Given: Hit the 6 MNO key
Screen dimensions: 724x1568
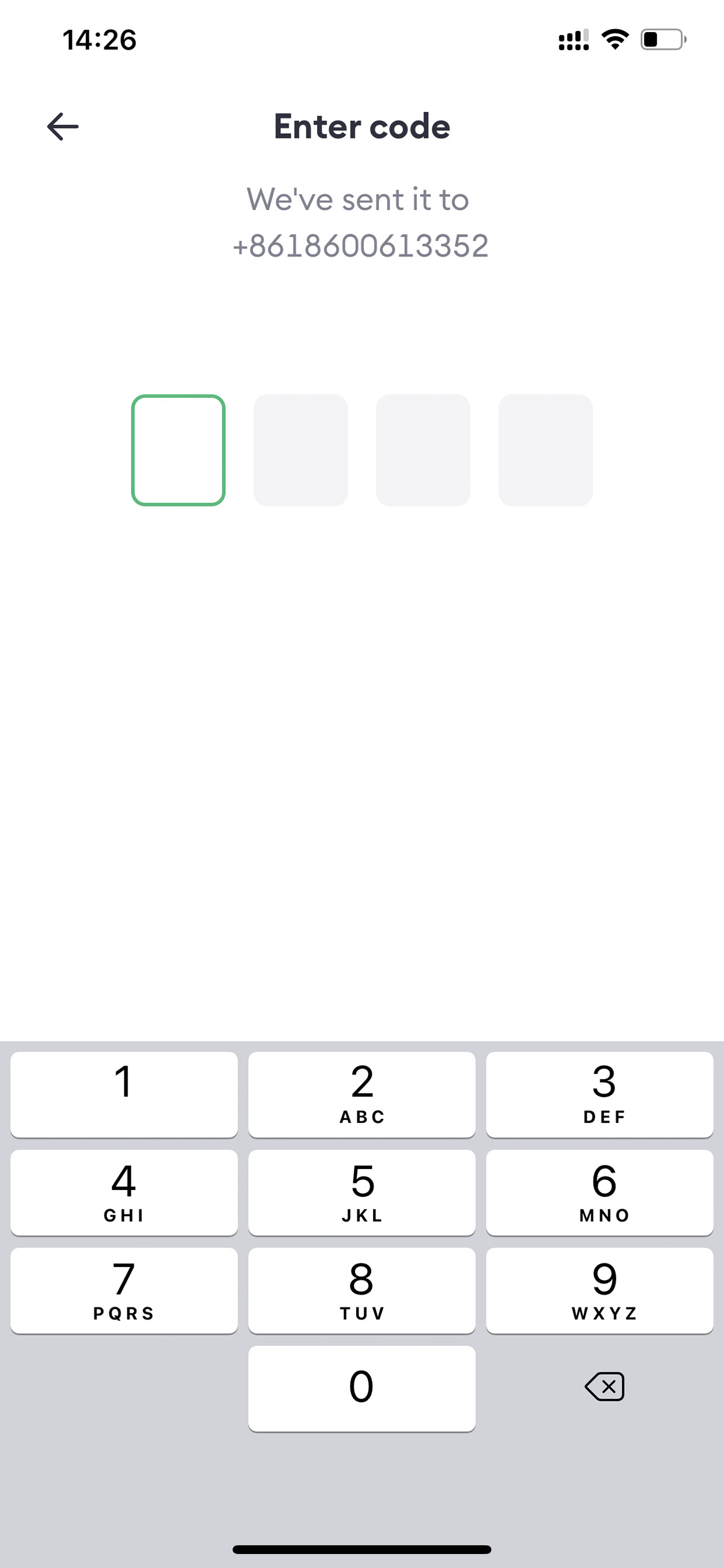Looking at the screenshot, I should (600, 1192).
